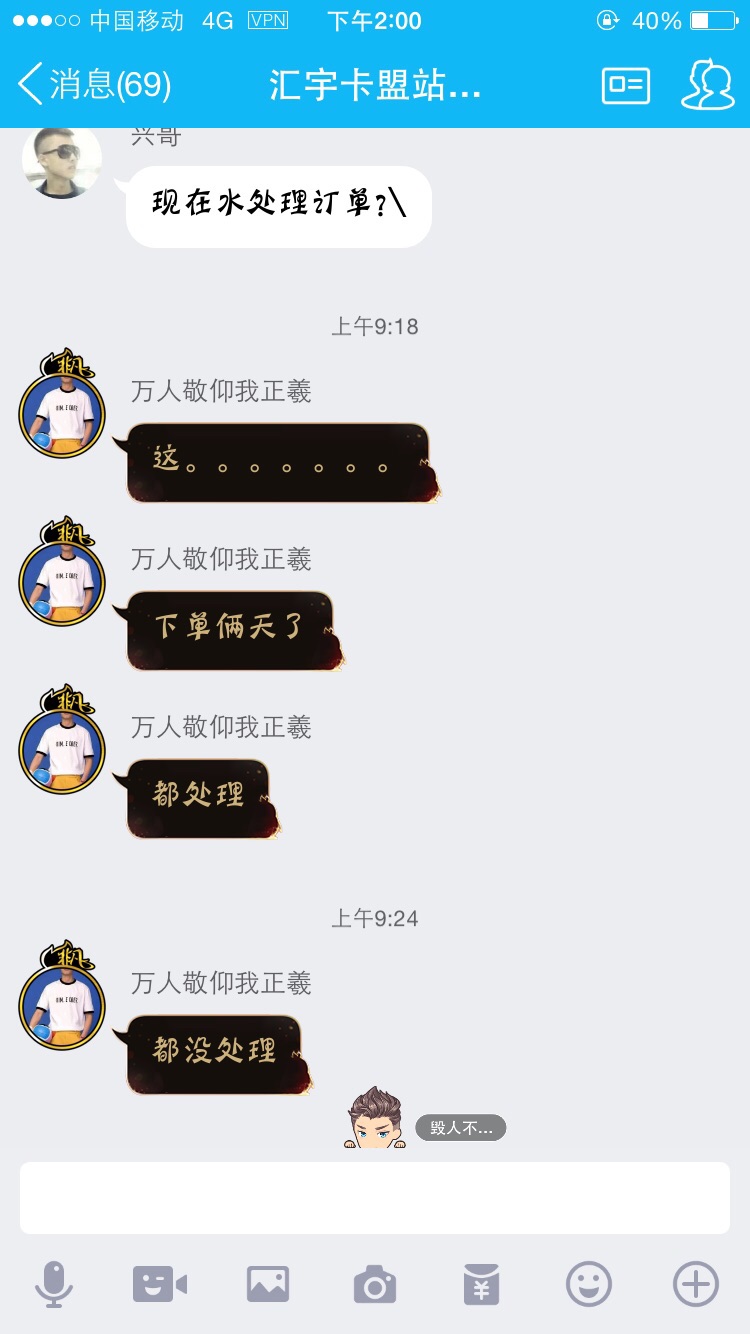Open the group announcements card icon
Viewport: 750px width, 1334px height.
[626, 86]
